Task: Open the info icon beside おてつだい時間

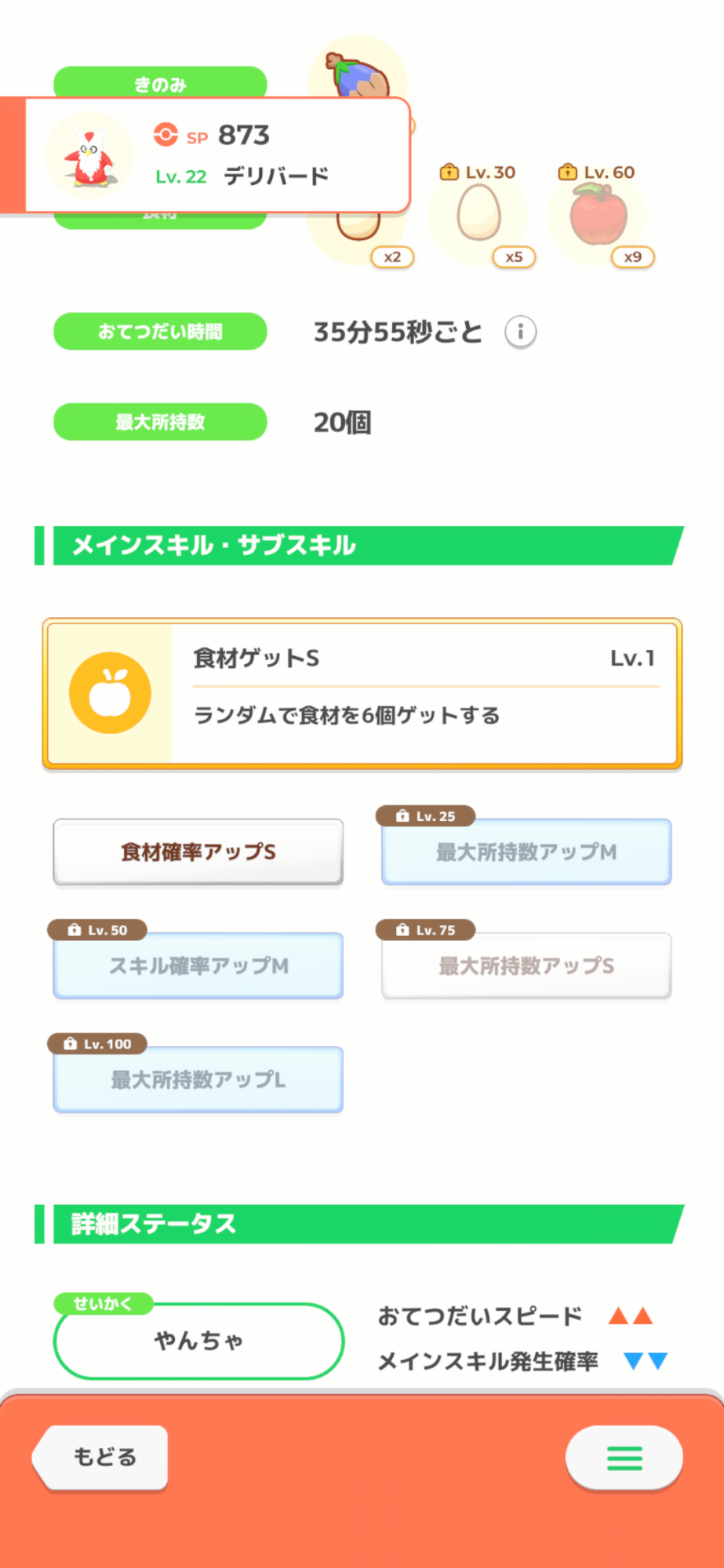Action: pyautogui.click(x=520, y=332)
